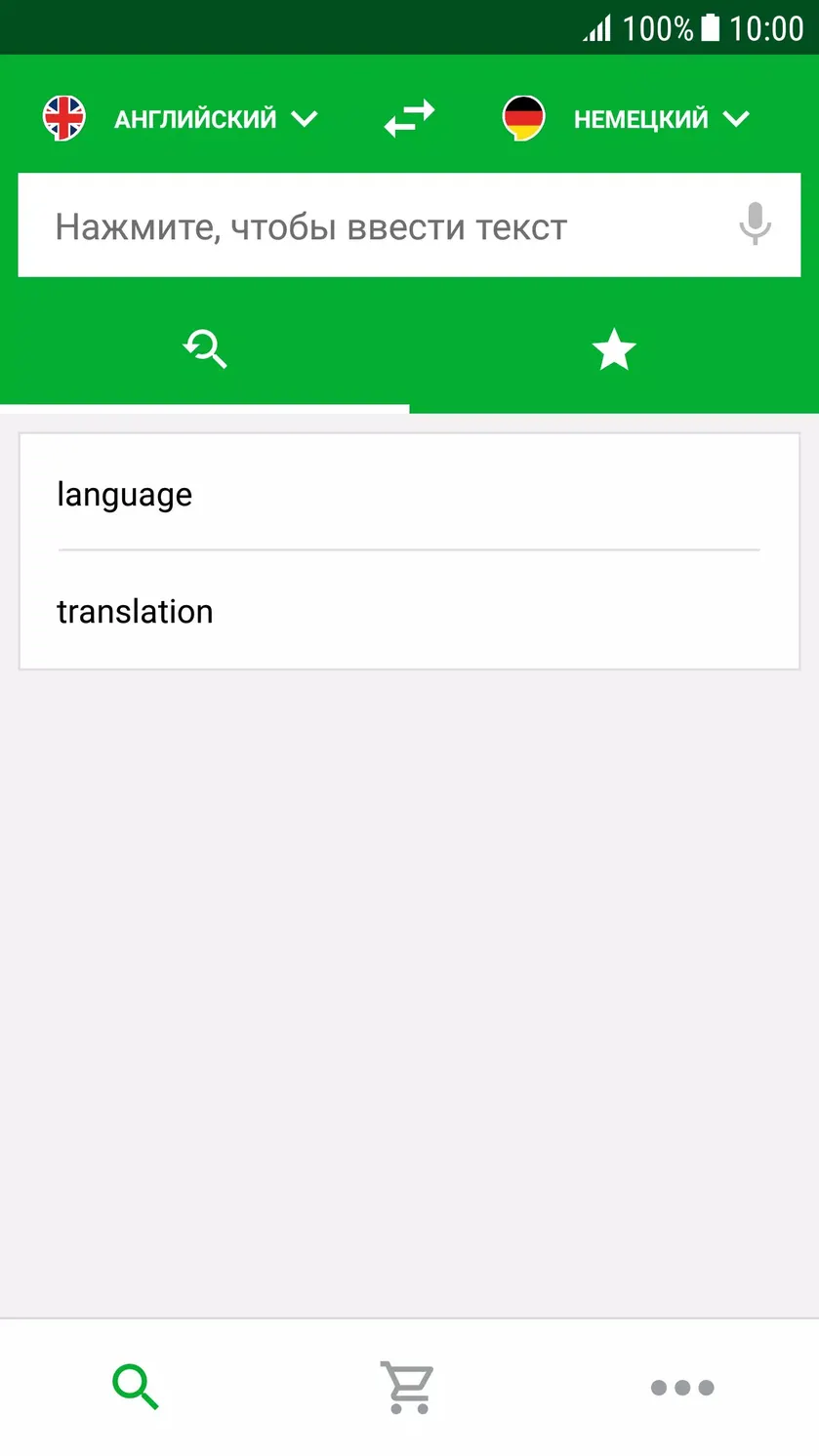Select the search item in bottom navigation
Screen dimensions: 819x1456
136,1387
